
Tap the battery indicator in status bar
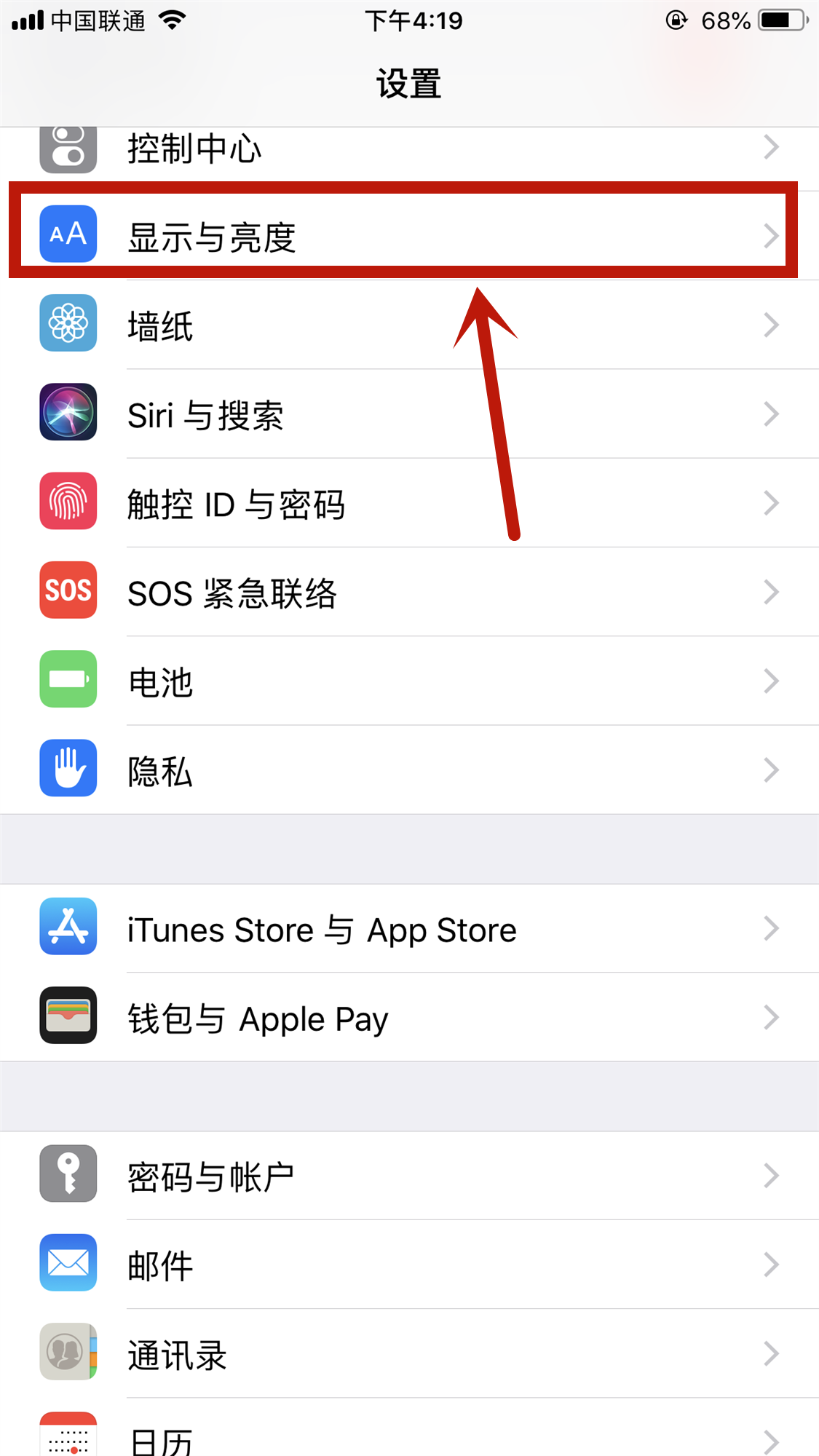[x=779, y=21]
